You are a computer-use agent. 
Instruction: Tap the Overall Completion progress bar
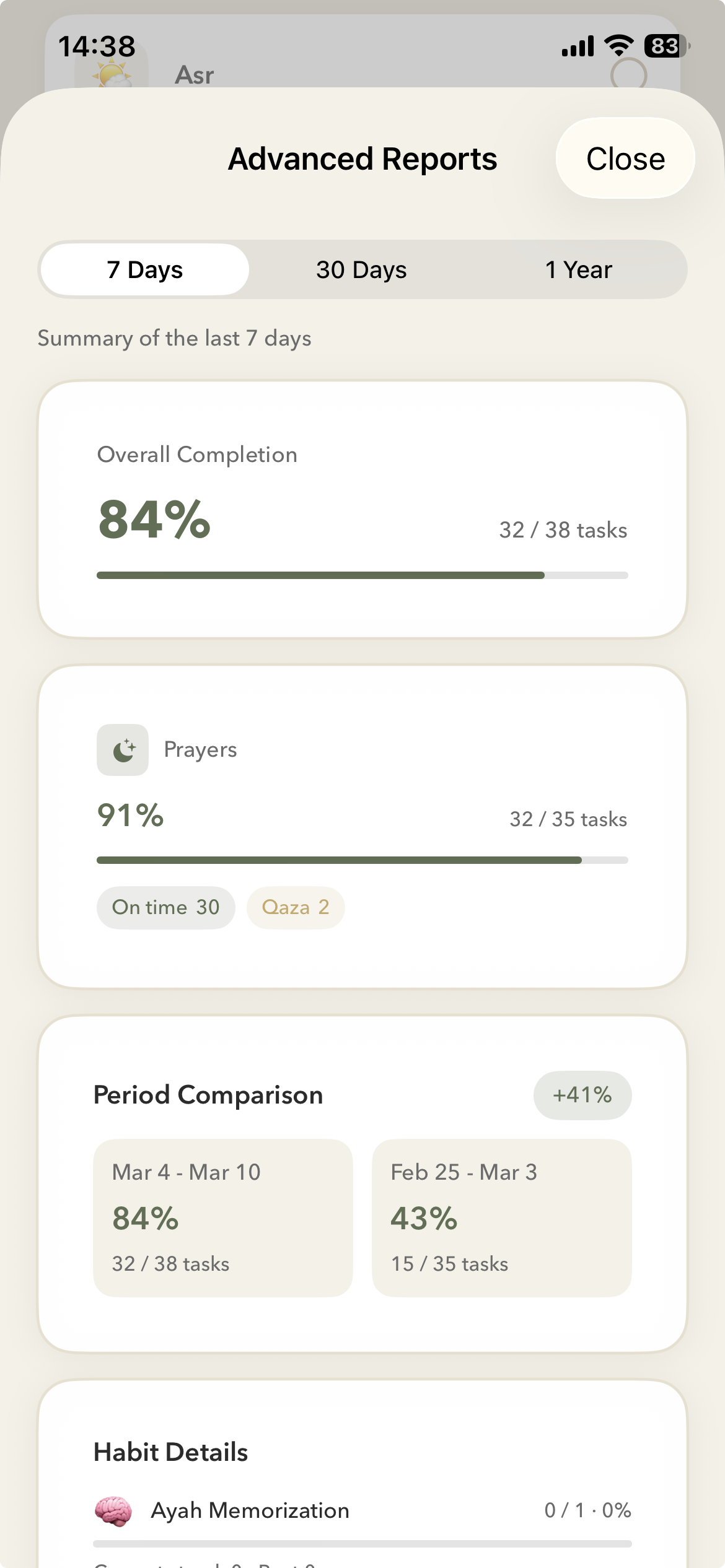[x=362, y=575]
